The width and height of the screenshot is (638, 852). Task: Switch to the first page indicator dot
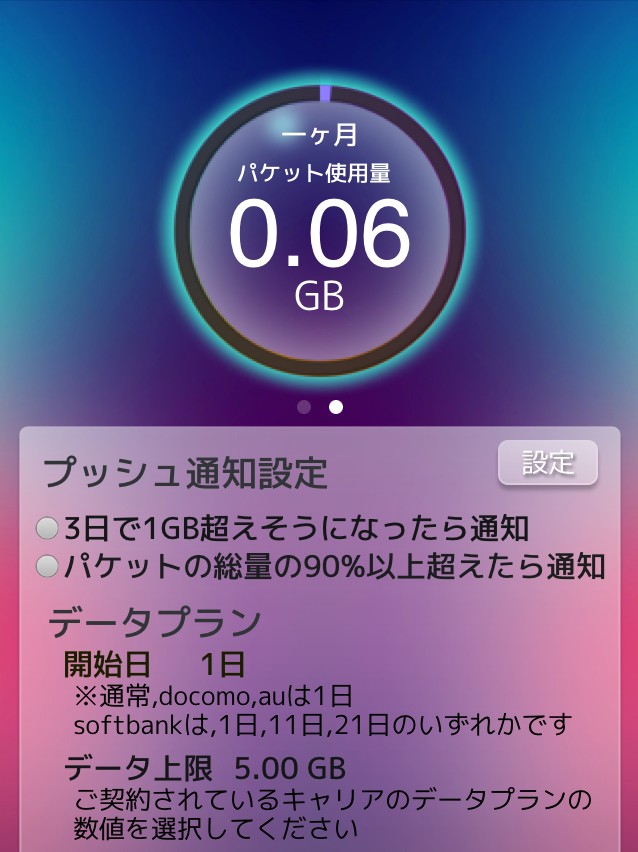(305, 407)
